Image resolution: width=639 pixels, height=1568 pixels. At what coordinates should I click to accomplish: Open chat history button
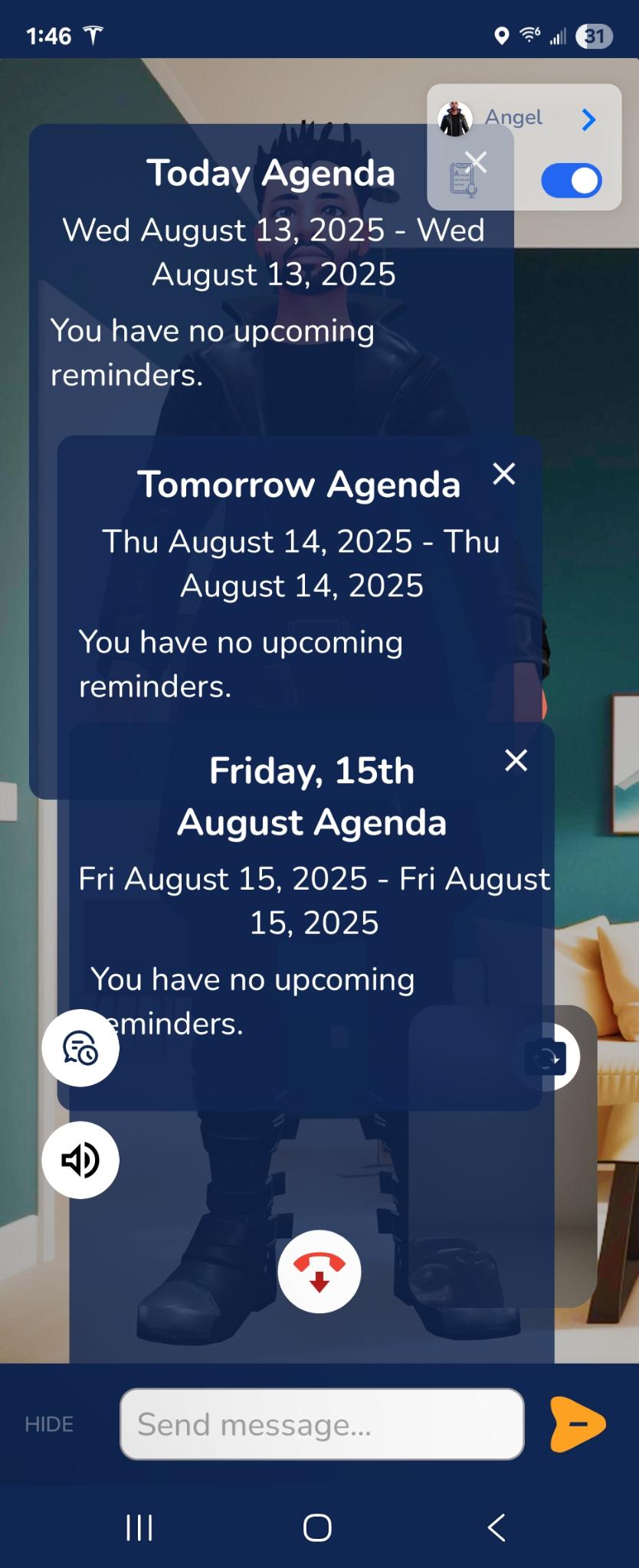tap(80, 1048)
